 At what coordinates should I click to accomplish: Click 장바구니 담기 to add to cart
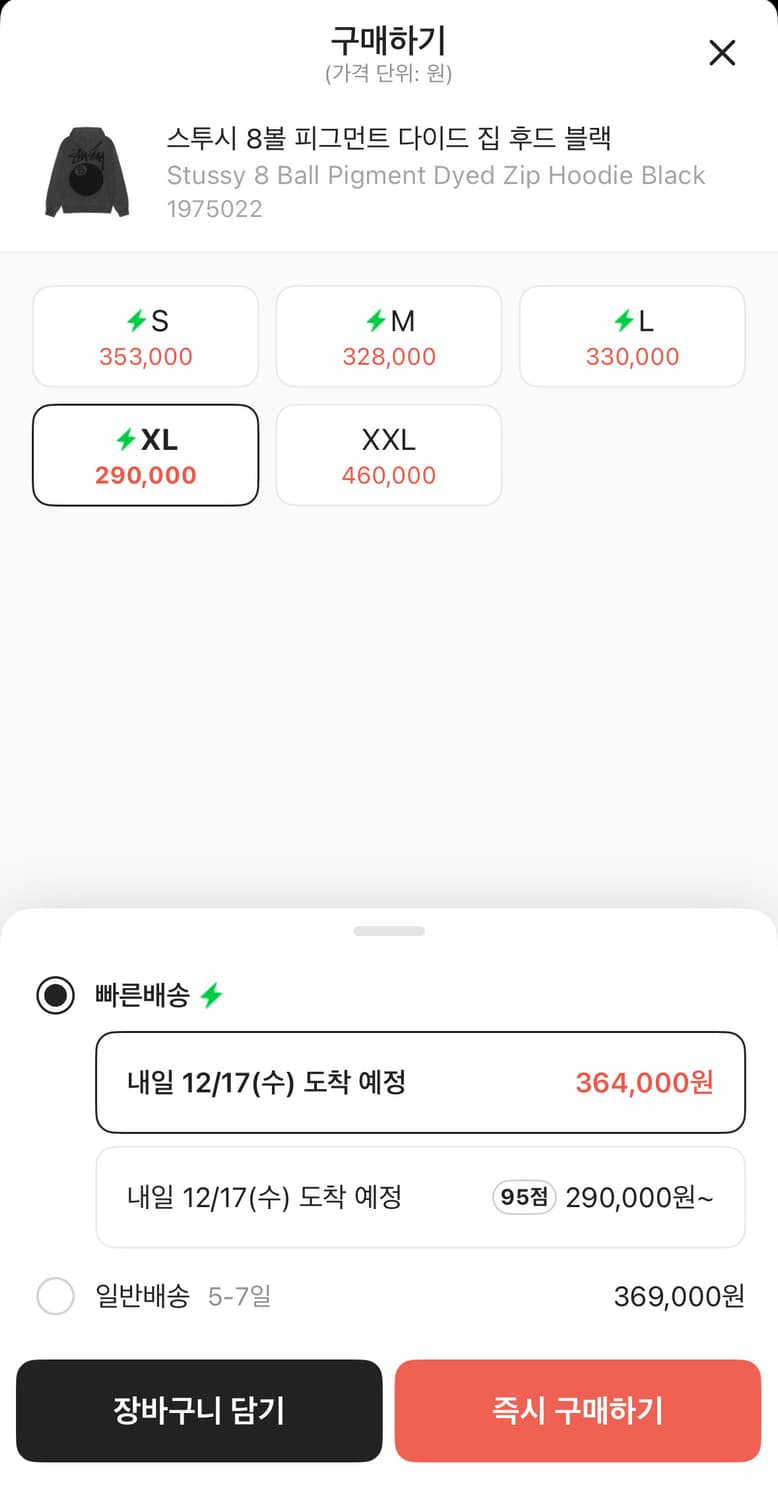tap(198, 1410)
